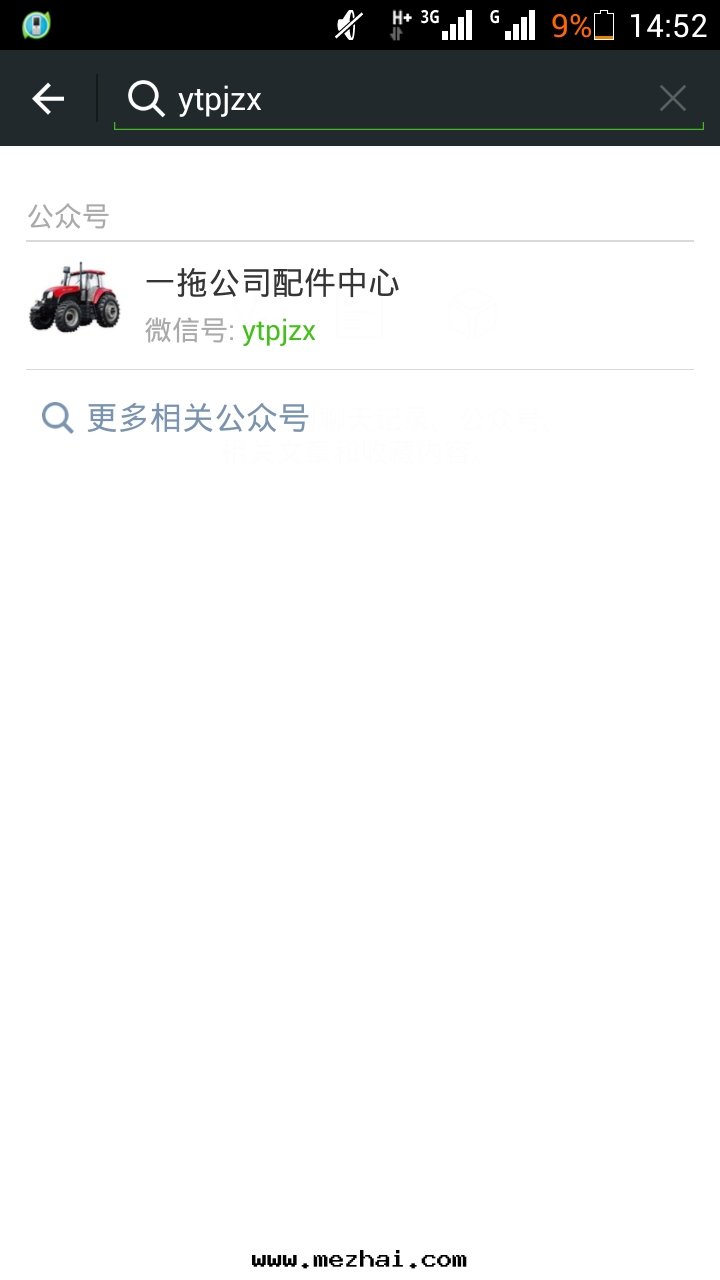Open the 一拖公司配件中心 official account result

(x=360, y=305)
